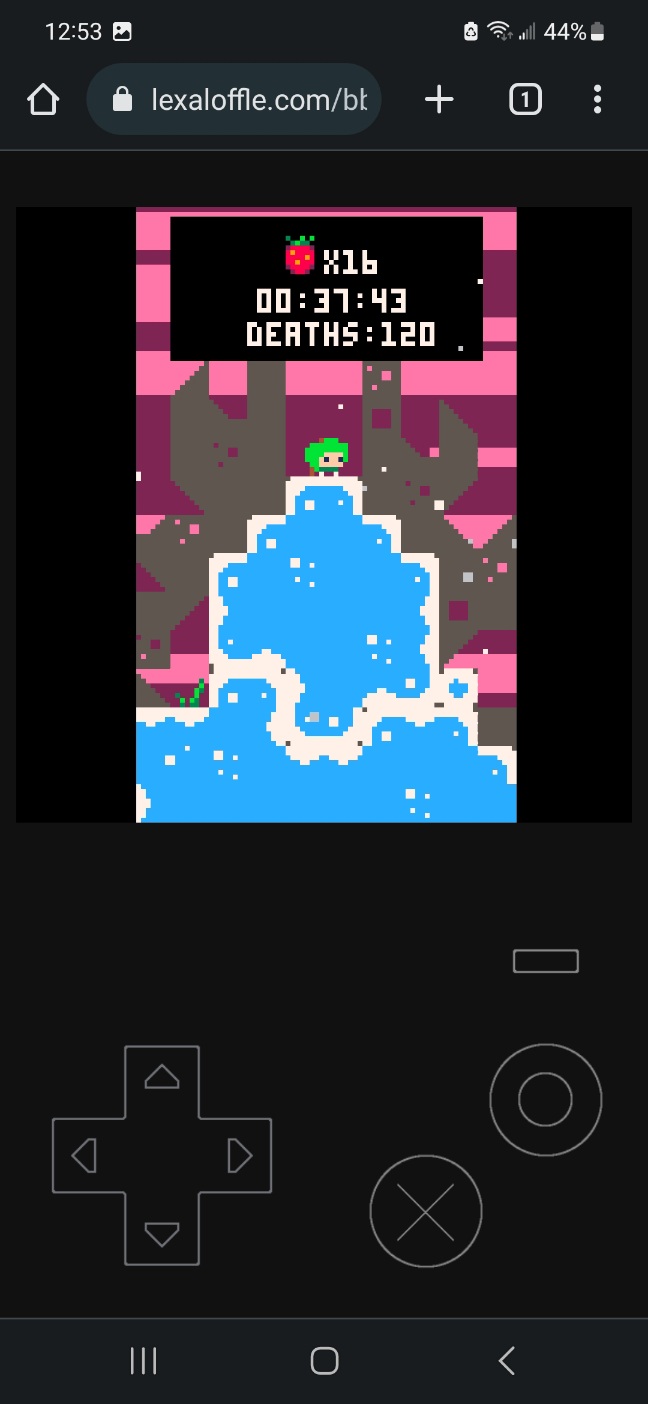
Task: Hit the O action button
Action: coord(545,1100)
